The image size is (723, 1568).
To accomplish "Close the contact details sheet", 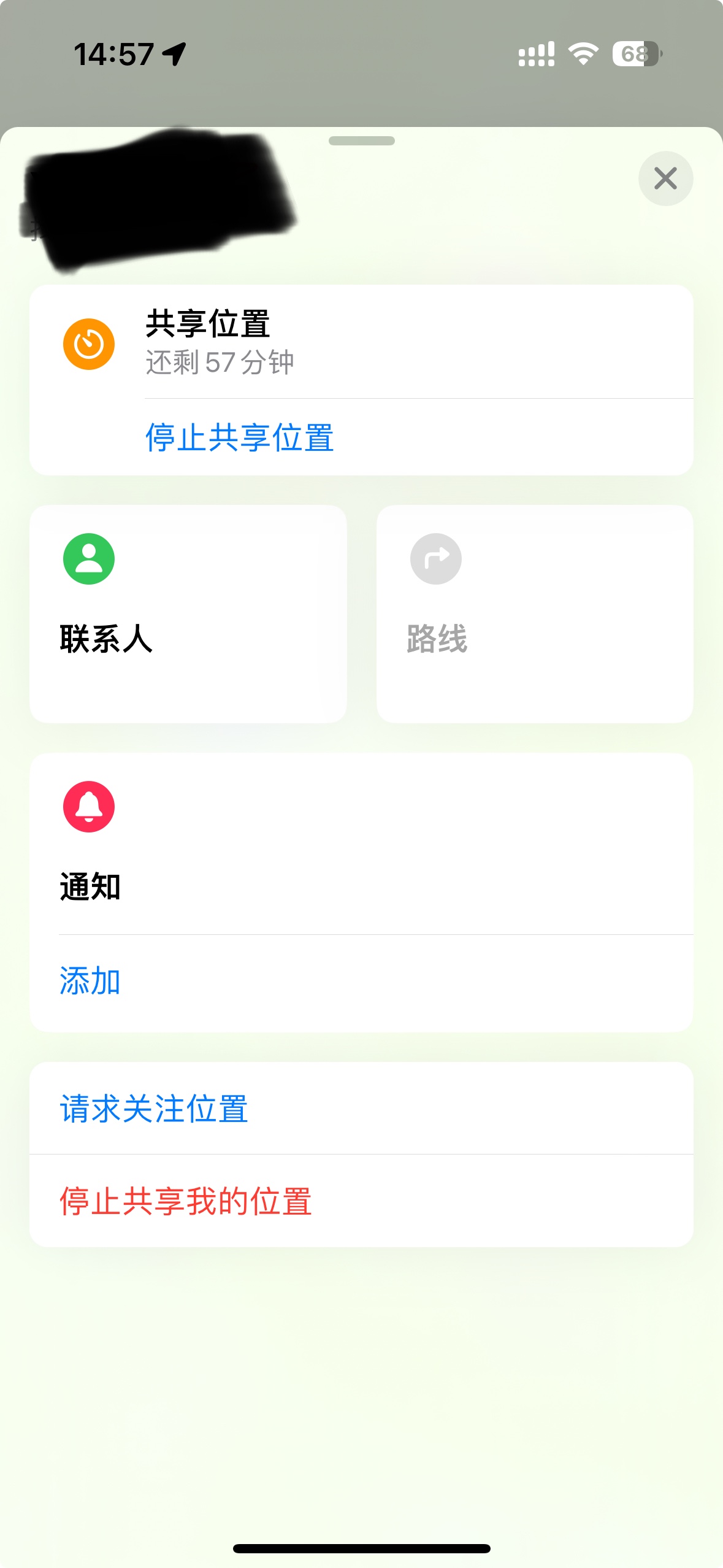I will 665,179.
